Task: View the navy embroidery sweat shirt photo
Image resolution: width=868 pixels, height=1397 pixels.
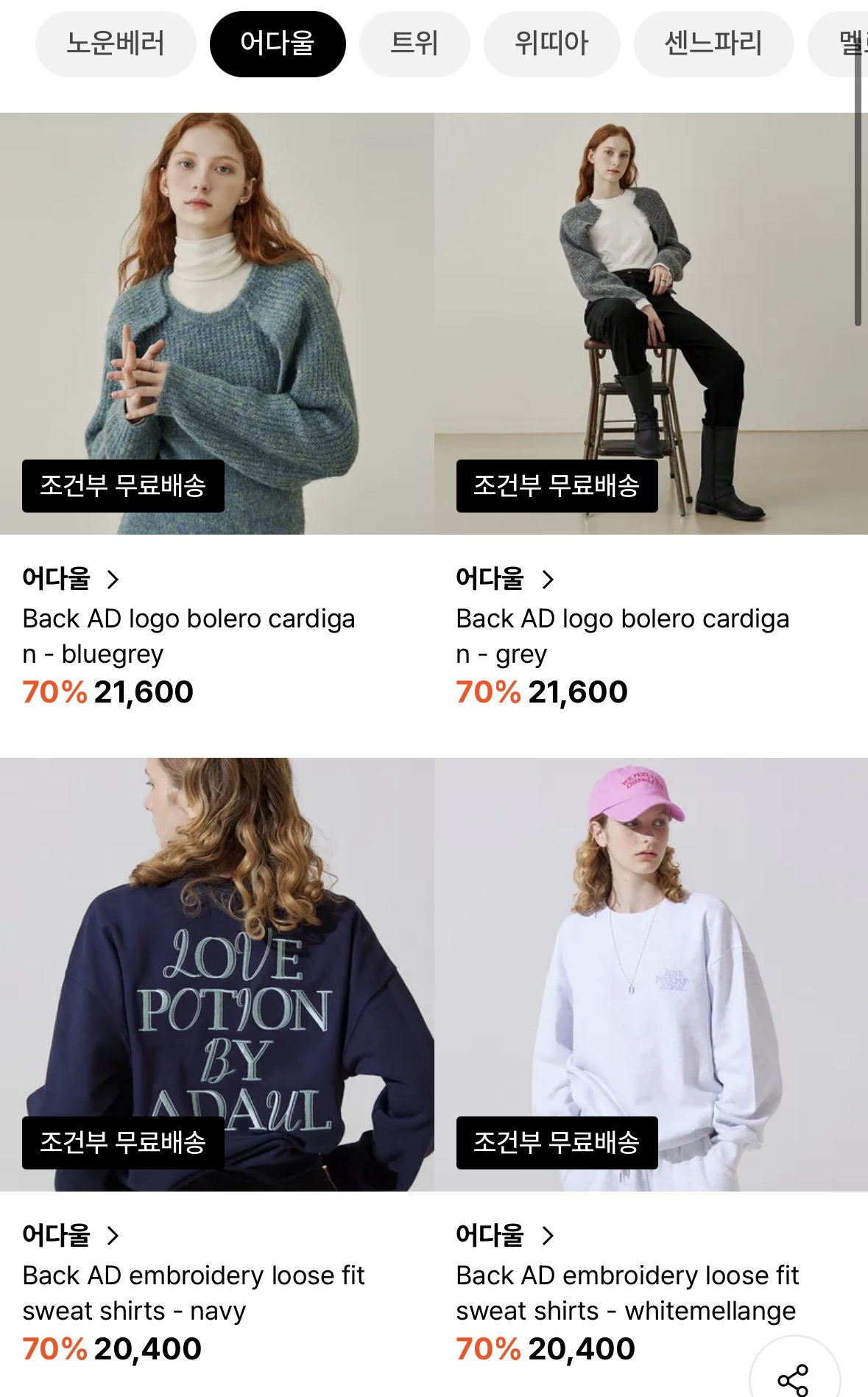Action: pos(216,974)
